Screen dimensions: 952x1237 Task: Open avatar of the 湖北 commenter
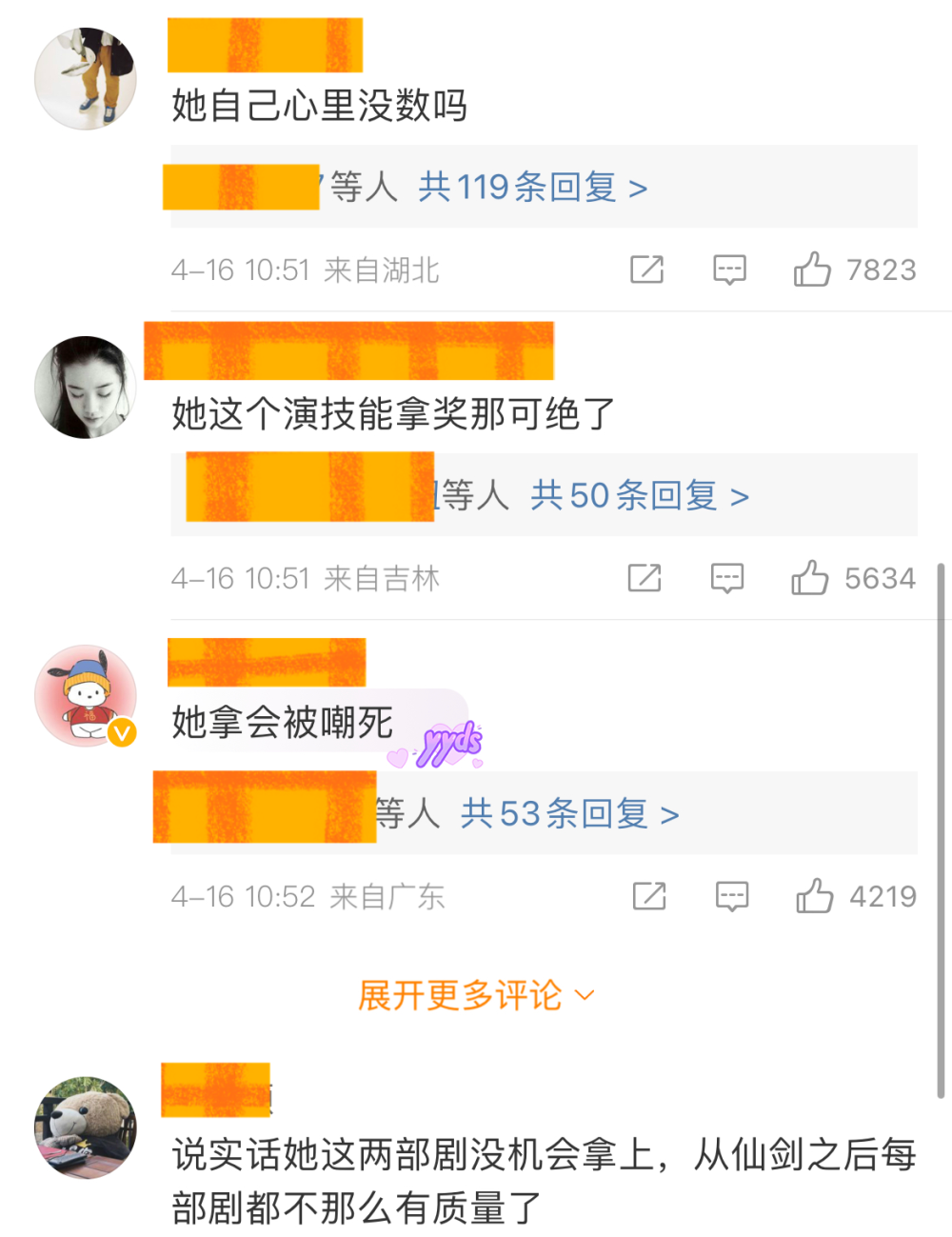click(x=86, y=79)
